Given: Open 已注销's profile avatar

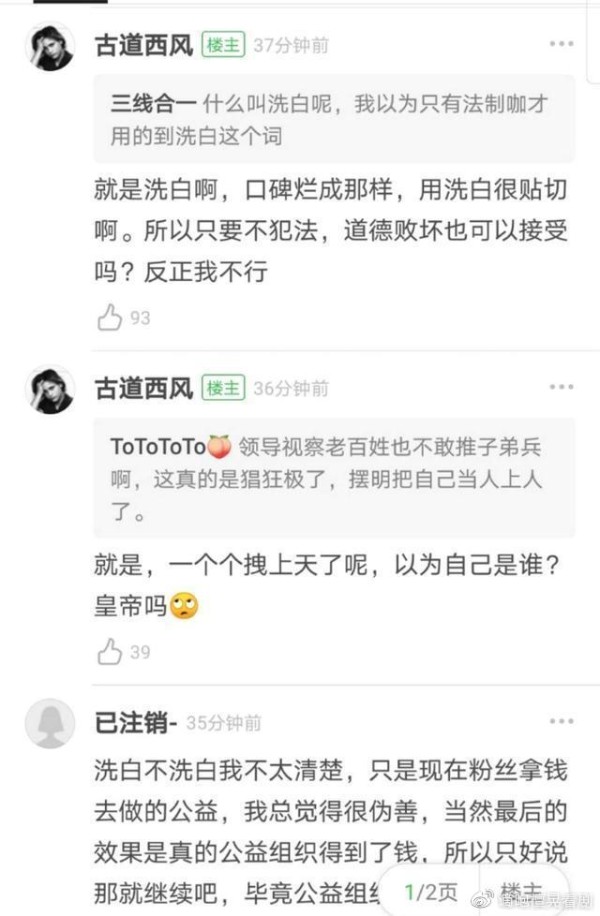Looking at the screenshot, I should [49, 723].
